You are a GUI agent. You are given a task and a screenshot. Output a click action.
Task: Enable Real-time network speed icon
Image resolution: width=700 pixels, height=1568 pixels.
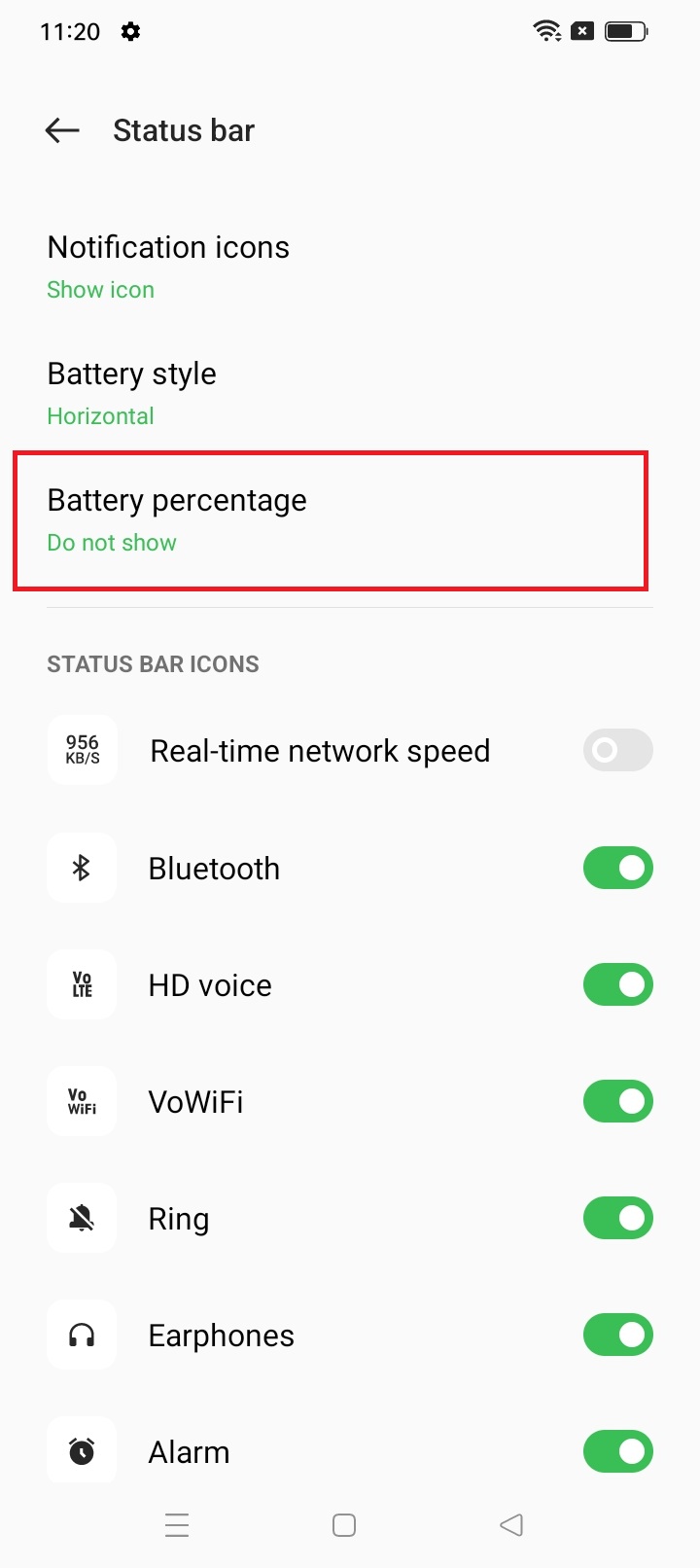[617, 750]
